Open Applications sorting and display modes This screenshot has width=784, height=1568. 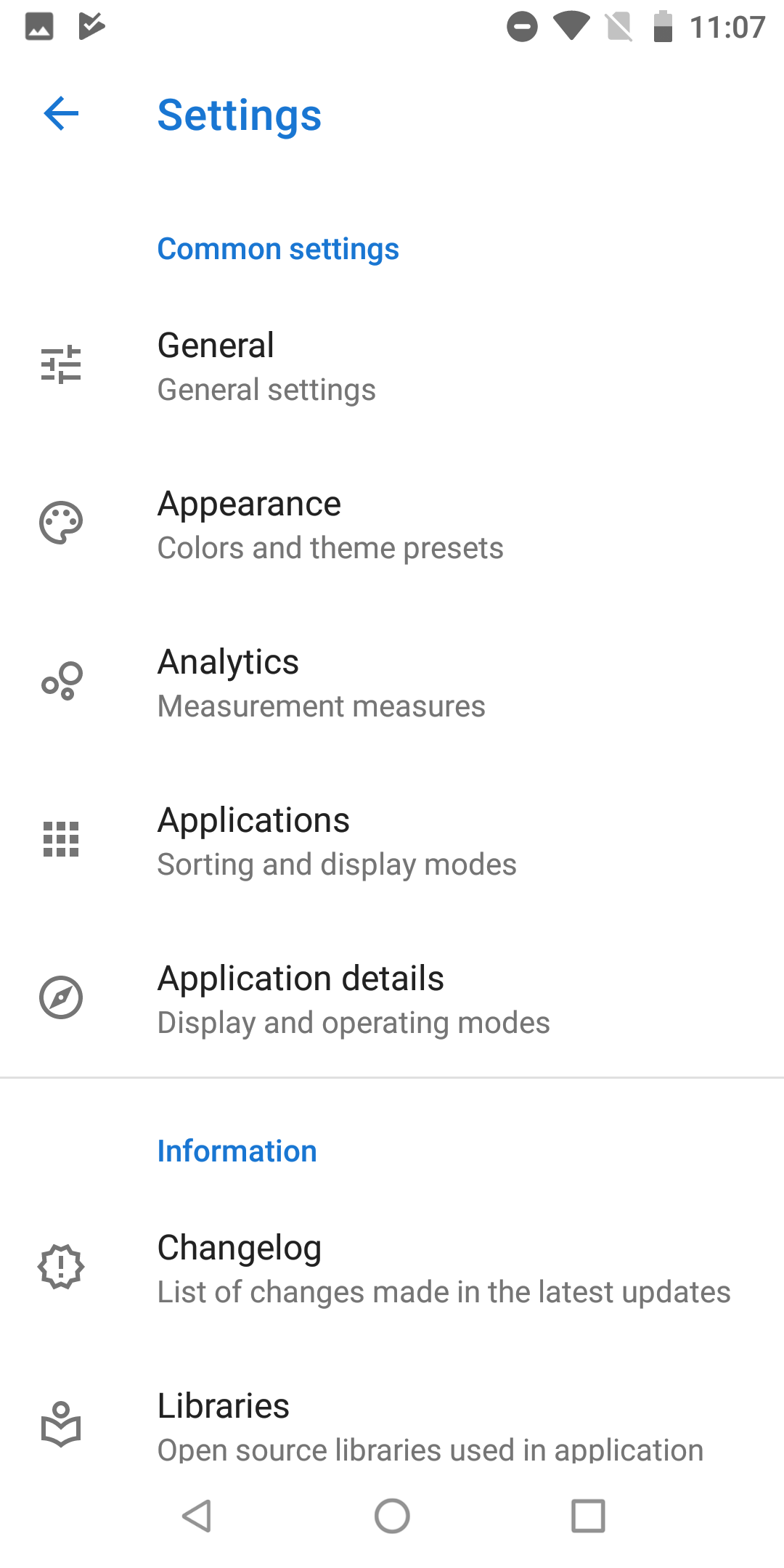coord(392,841)
